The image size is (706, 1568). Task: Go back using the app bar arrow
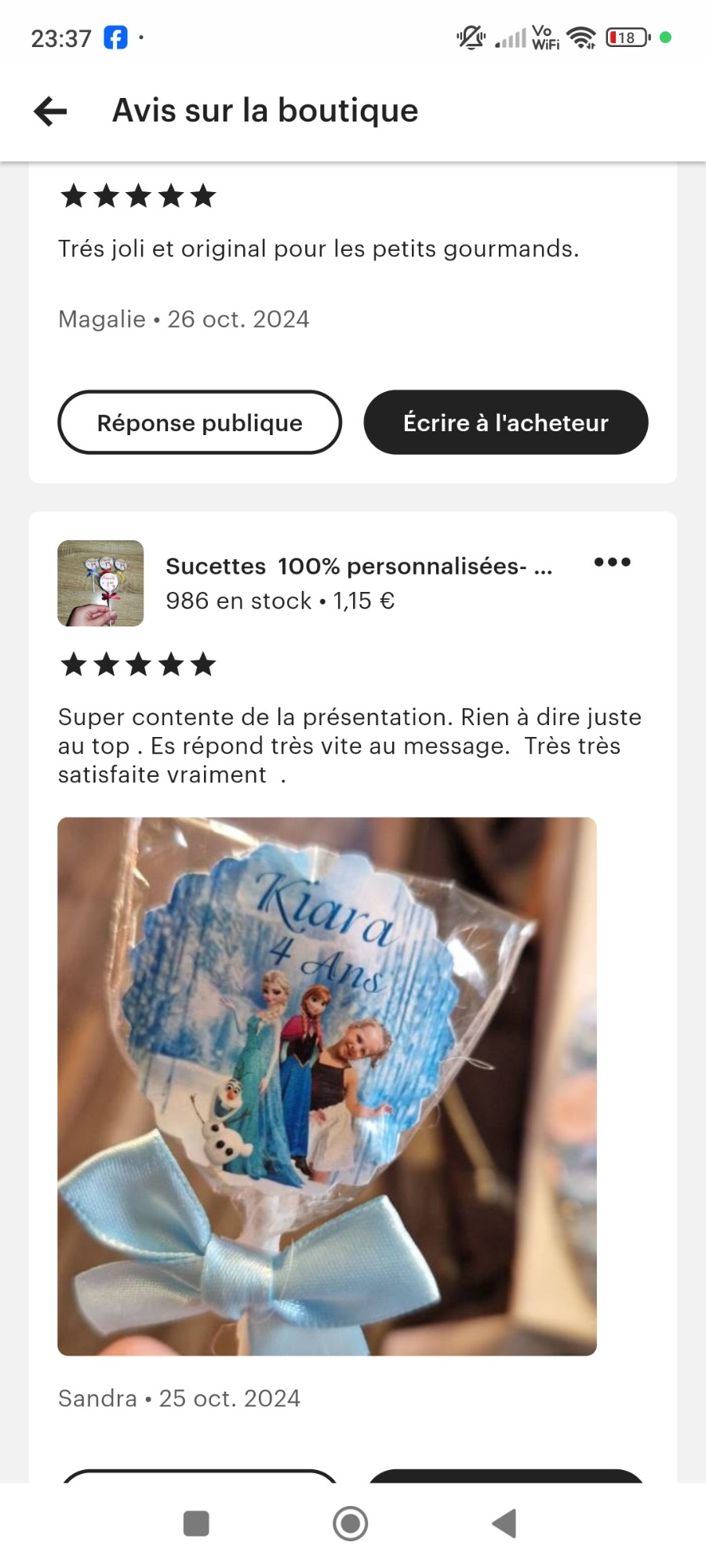[x=51, y=111]
